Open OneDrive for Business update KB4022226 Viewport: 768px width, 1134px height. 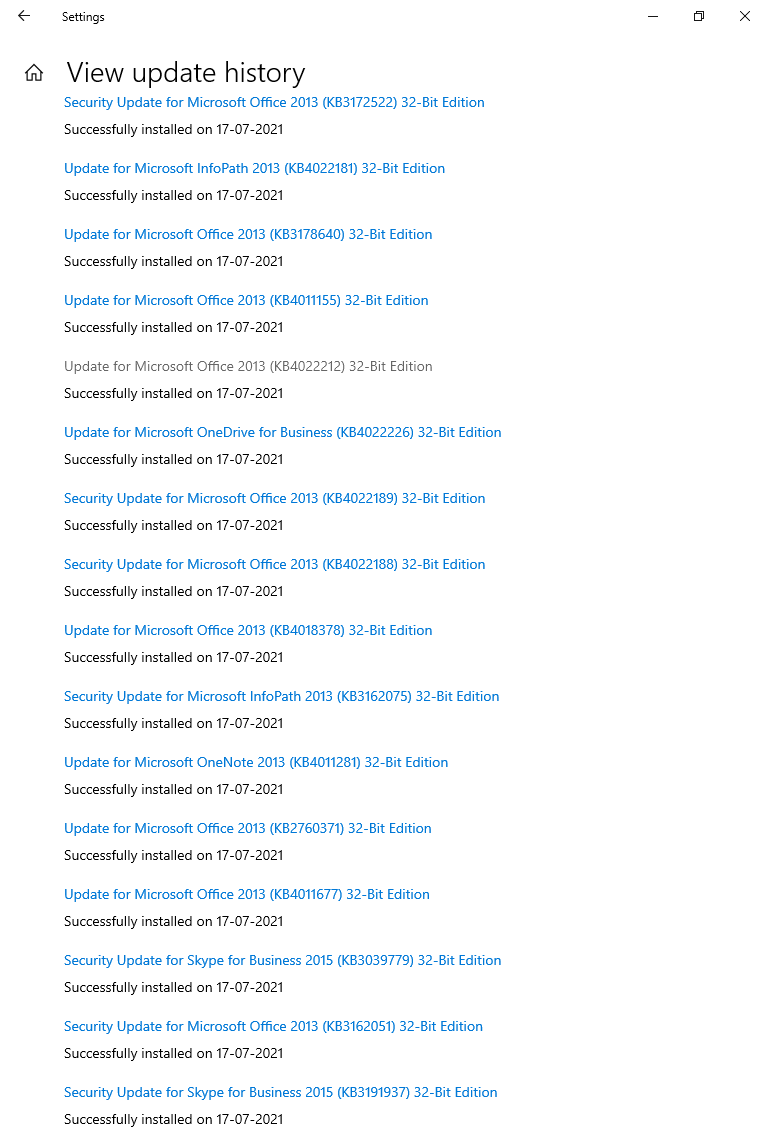coord(282,432)
